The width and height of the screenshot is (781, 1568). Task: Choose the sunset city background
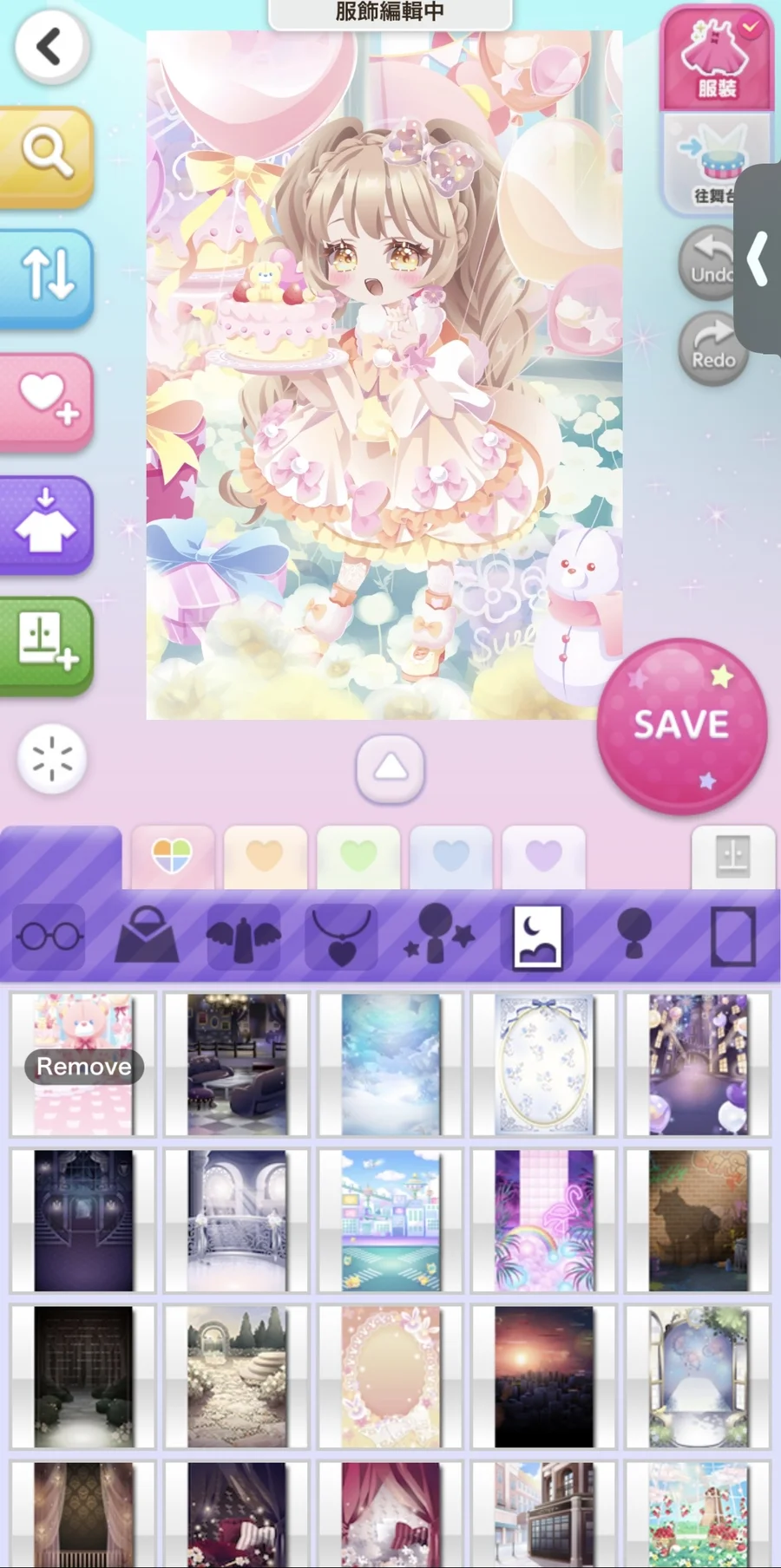coord(544,1376)
